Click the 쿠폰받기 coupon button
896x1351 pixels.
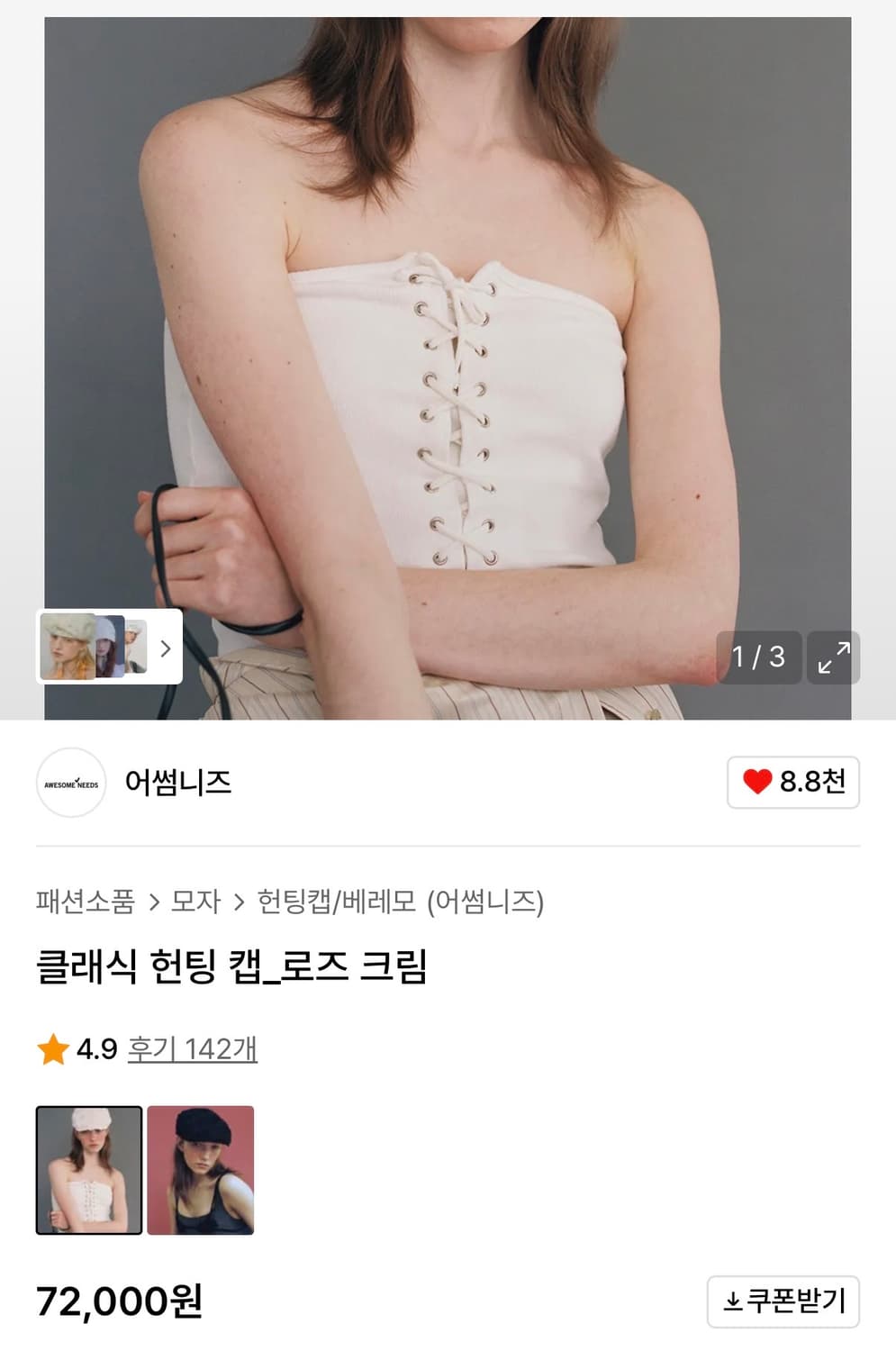783,1301
